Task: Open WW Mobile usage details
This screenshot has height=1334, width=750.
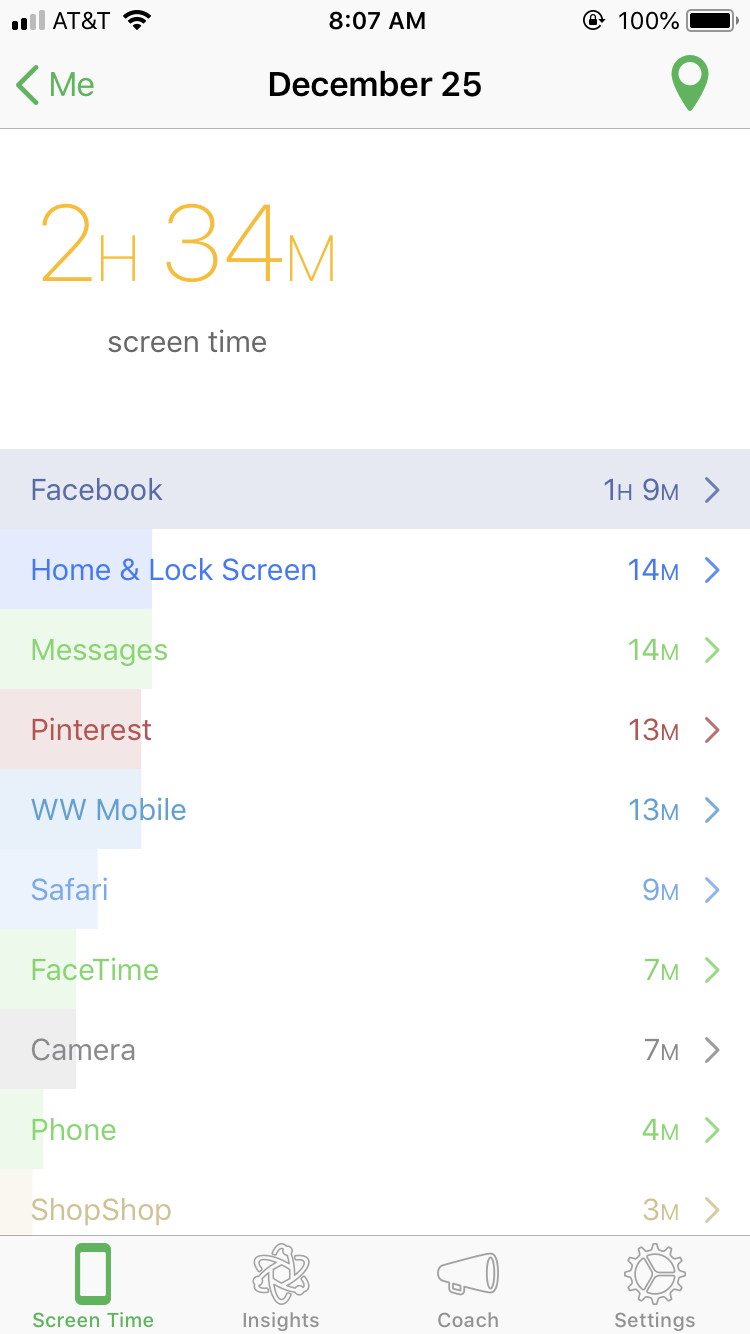Action: pyautogui.click(x=375, y=810)
